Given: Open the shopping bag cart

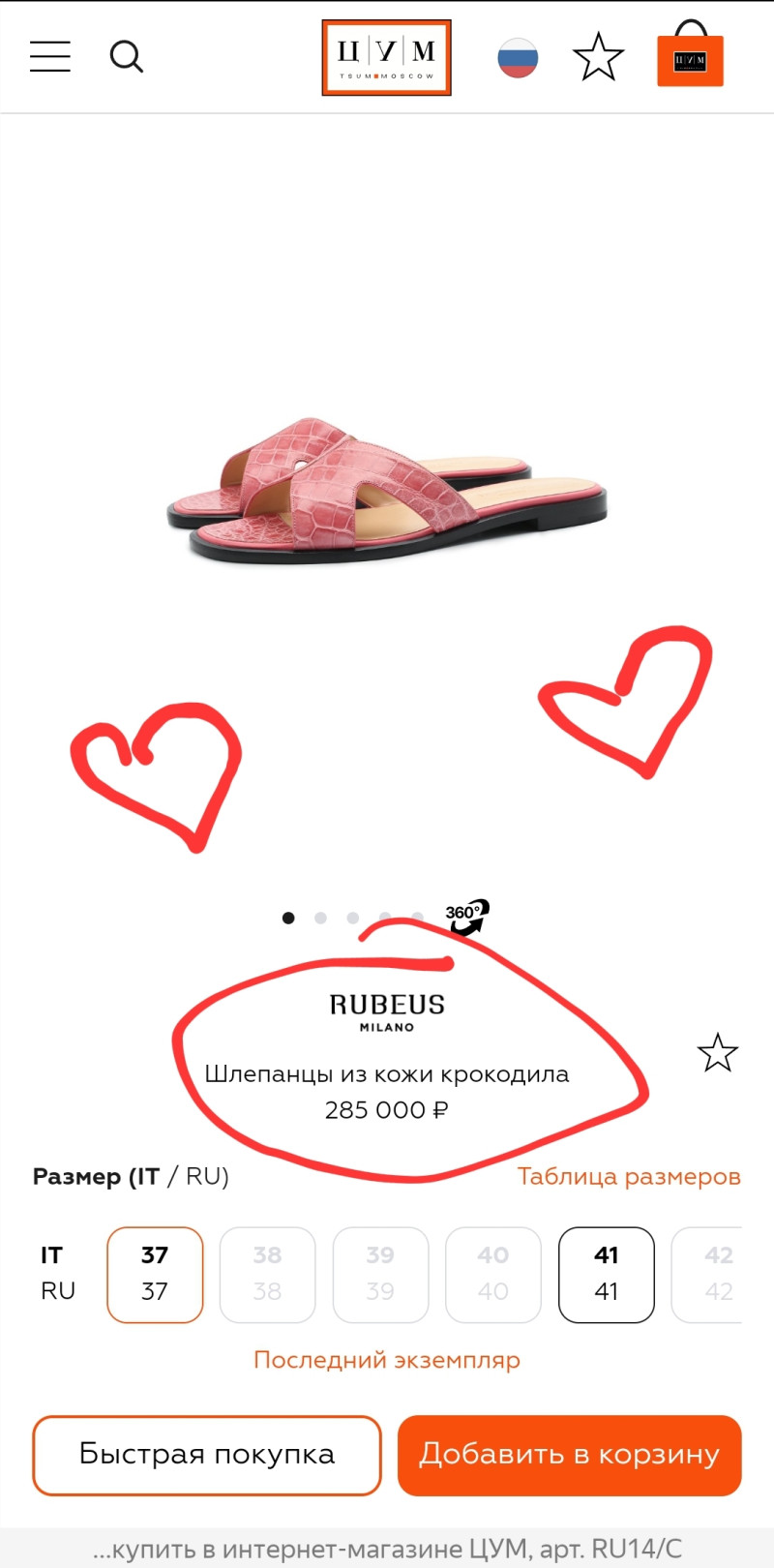Looking at the screenshot, I should tap(690, 57).
